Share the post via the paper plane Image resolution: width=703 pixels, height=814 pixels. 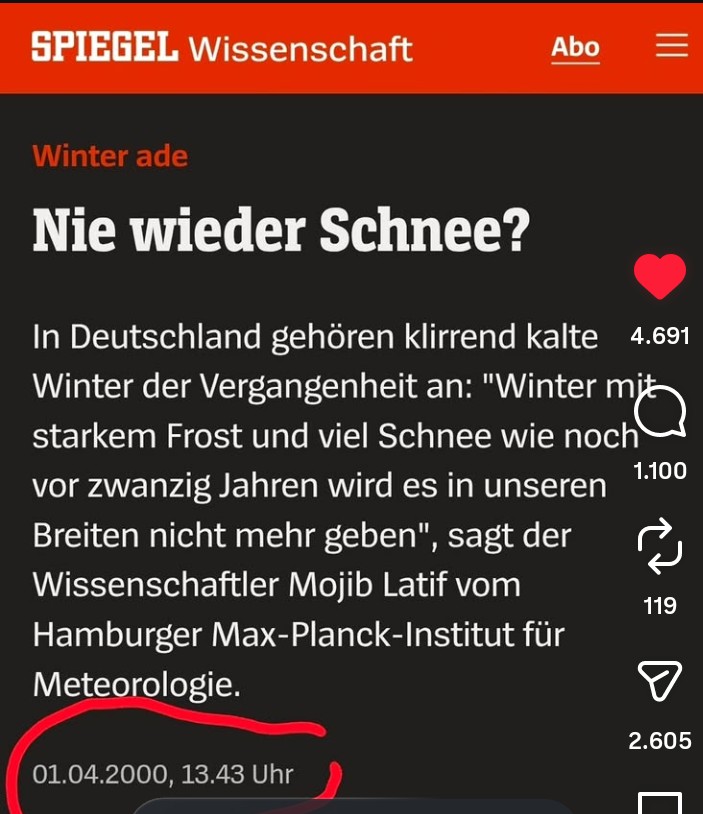click(660, 681)
